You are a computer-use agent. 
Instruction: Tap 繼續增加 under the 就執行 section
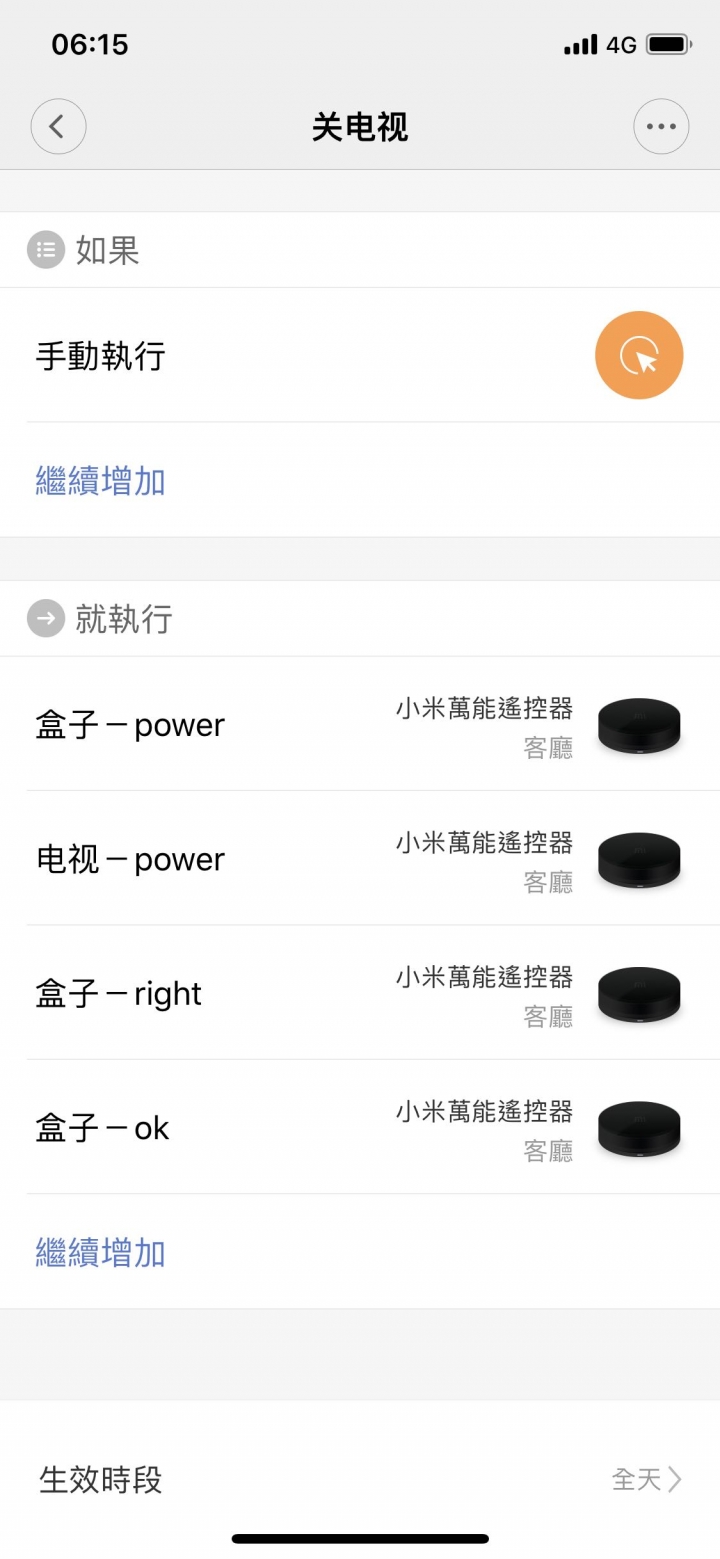coord(100,1252)
